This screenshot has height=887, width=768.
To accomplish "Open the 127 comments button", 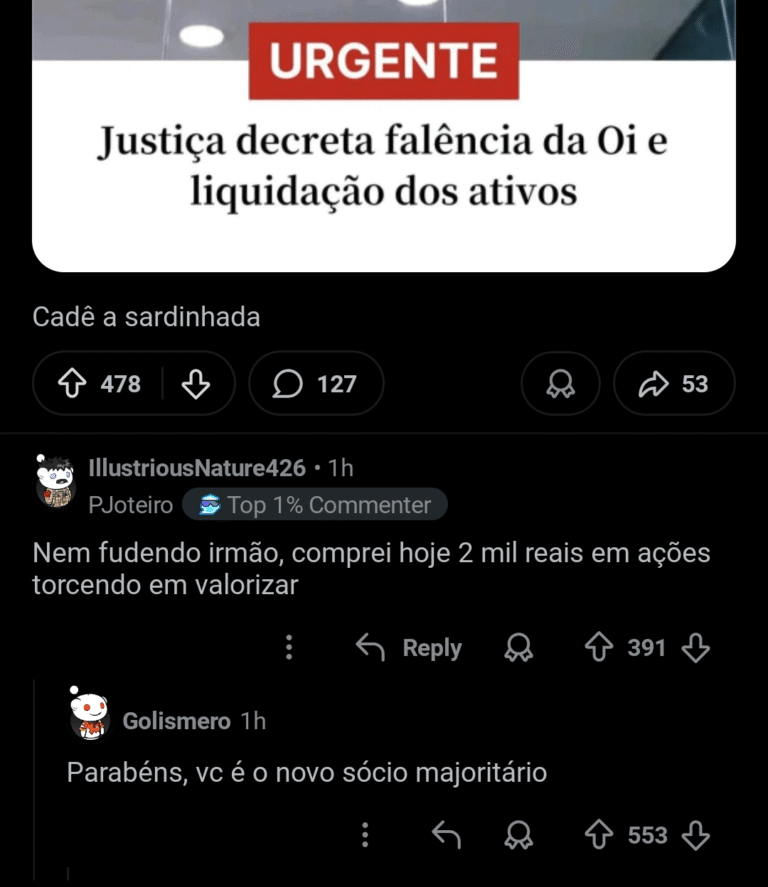I will pyautogui.click(x=315, y=384).
